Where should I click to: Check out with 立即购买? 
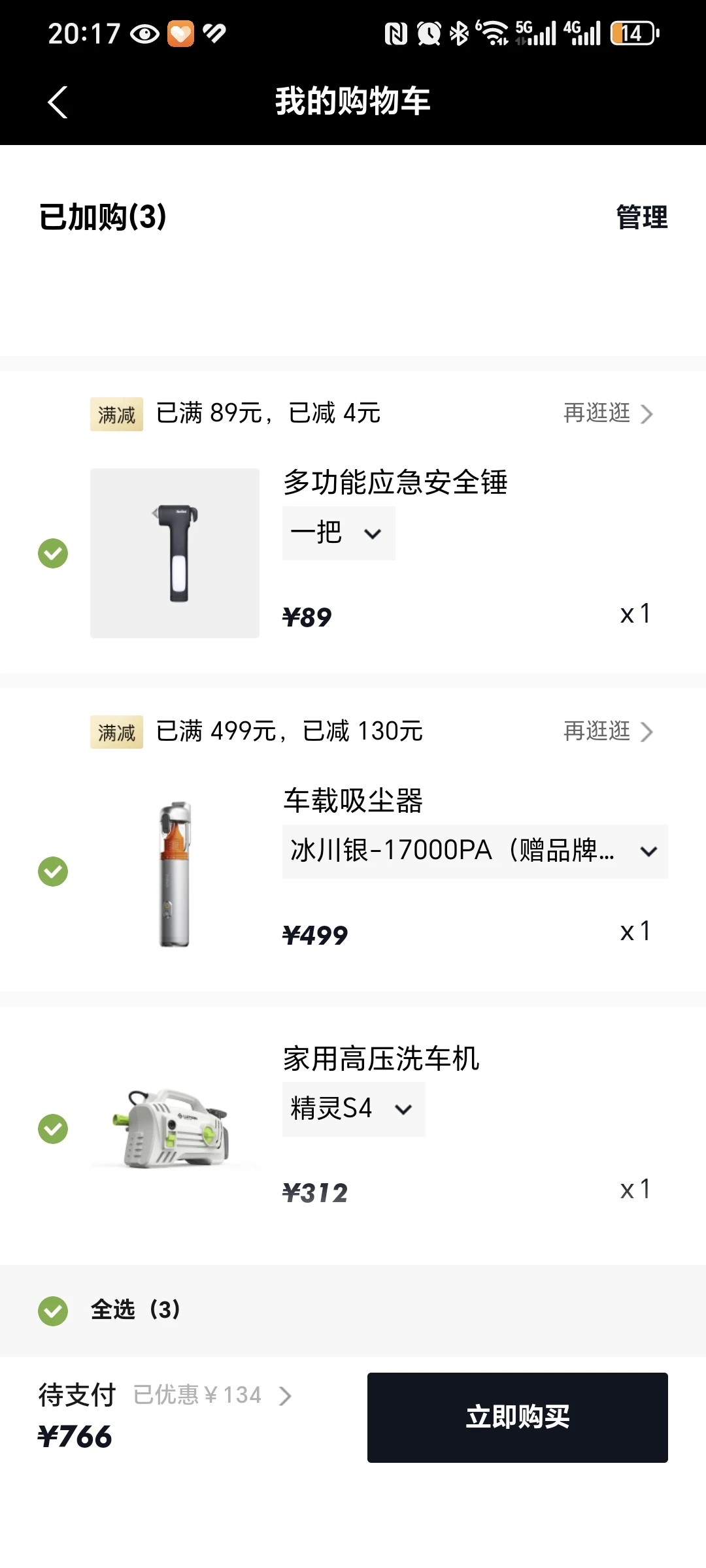(x=517, y=1418)
